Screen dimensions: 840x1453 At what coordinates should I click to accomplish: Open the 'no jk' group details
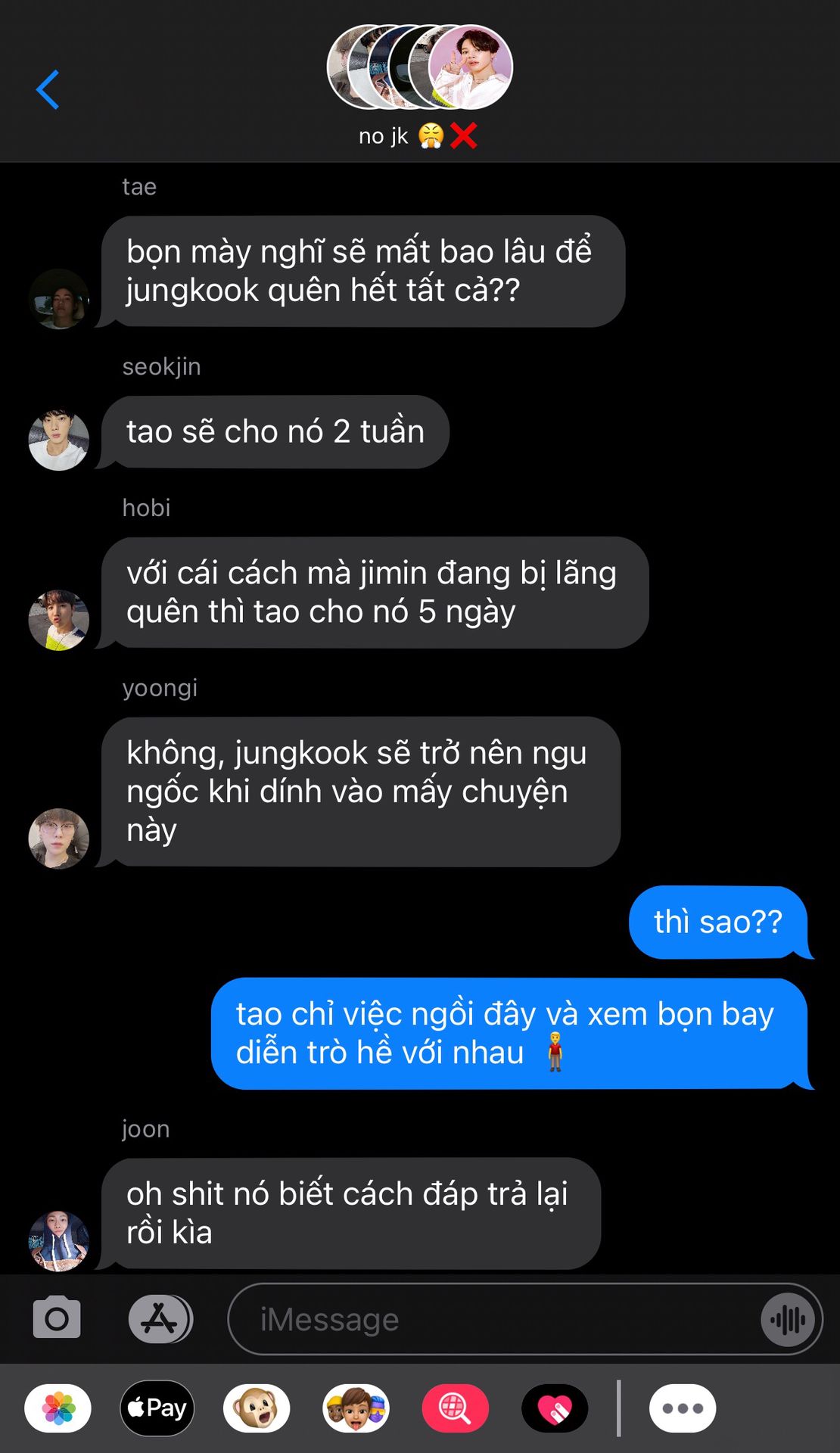click(419, 85)
